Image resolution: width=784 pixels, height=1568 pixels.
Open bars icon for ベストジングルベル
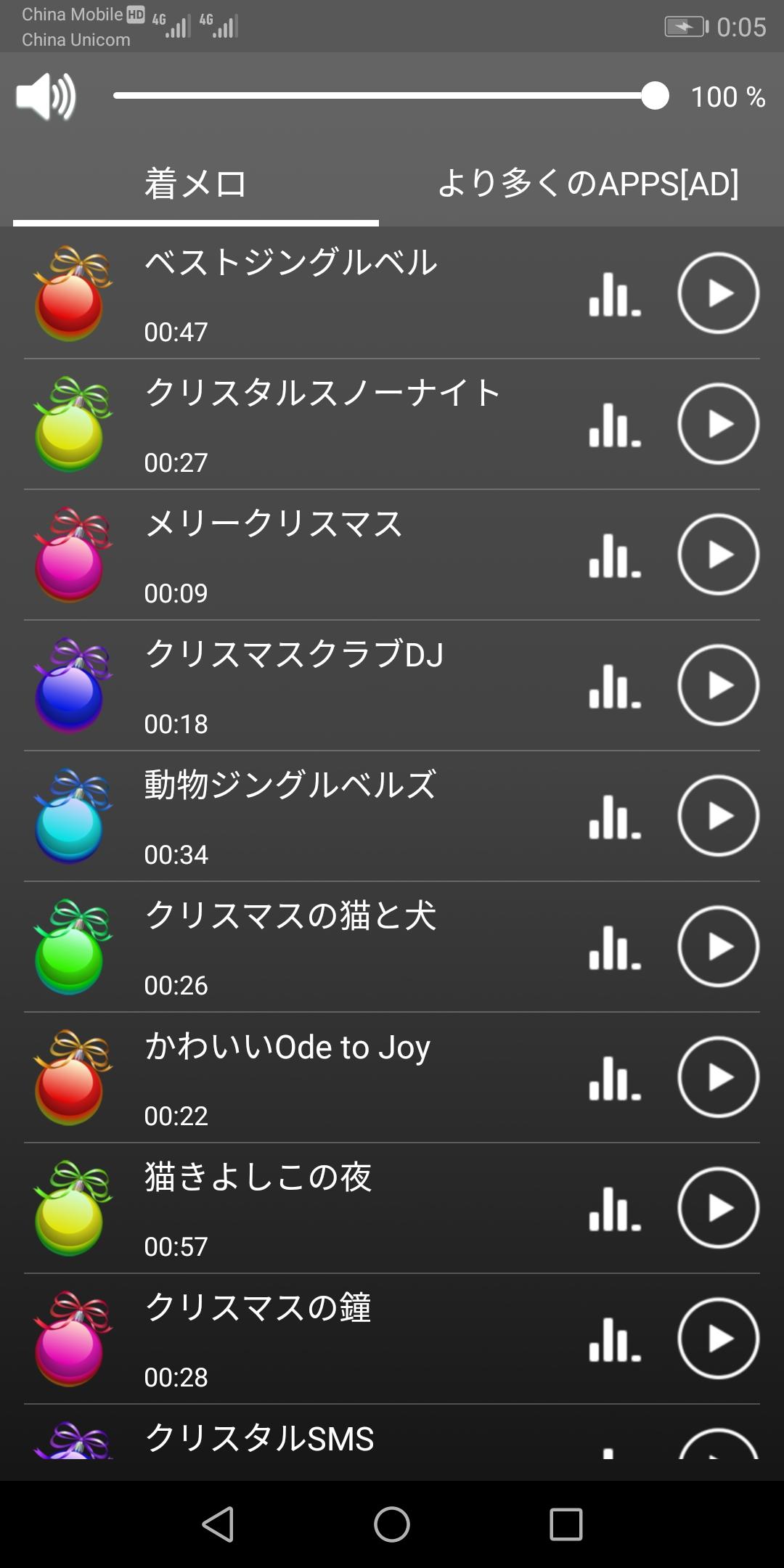tap(615, 293)
